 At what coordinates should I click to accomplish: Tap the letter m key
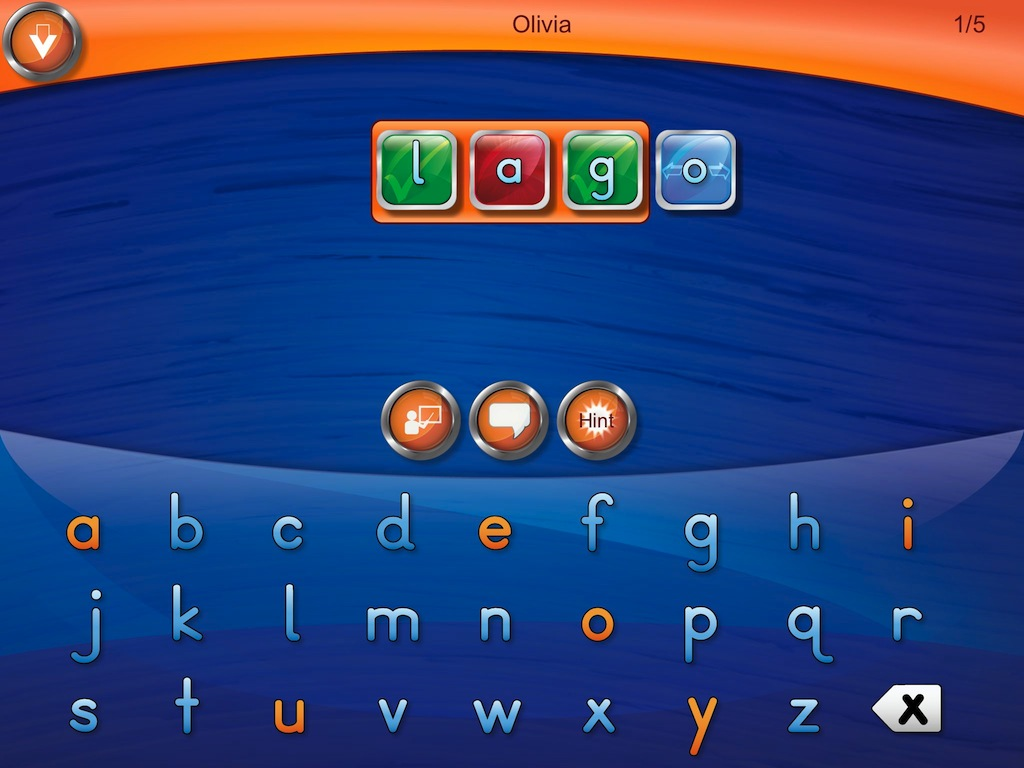pyautogui.click(x=392, y=624)
